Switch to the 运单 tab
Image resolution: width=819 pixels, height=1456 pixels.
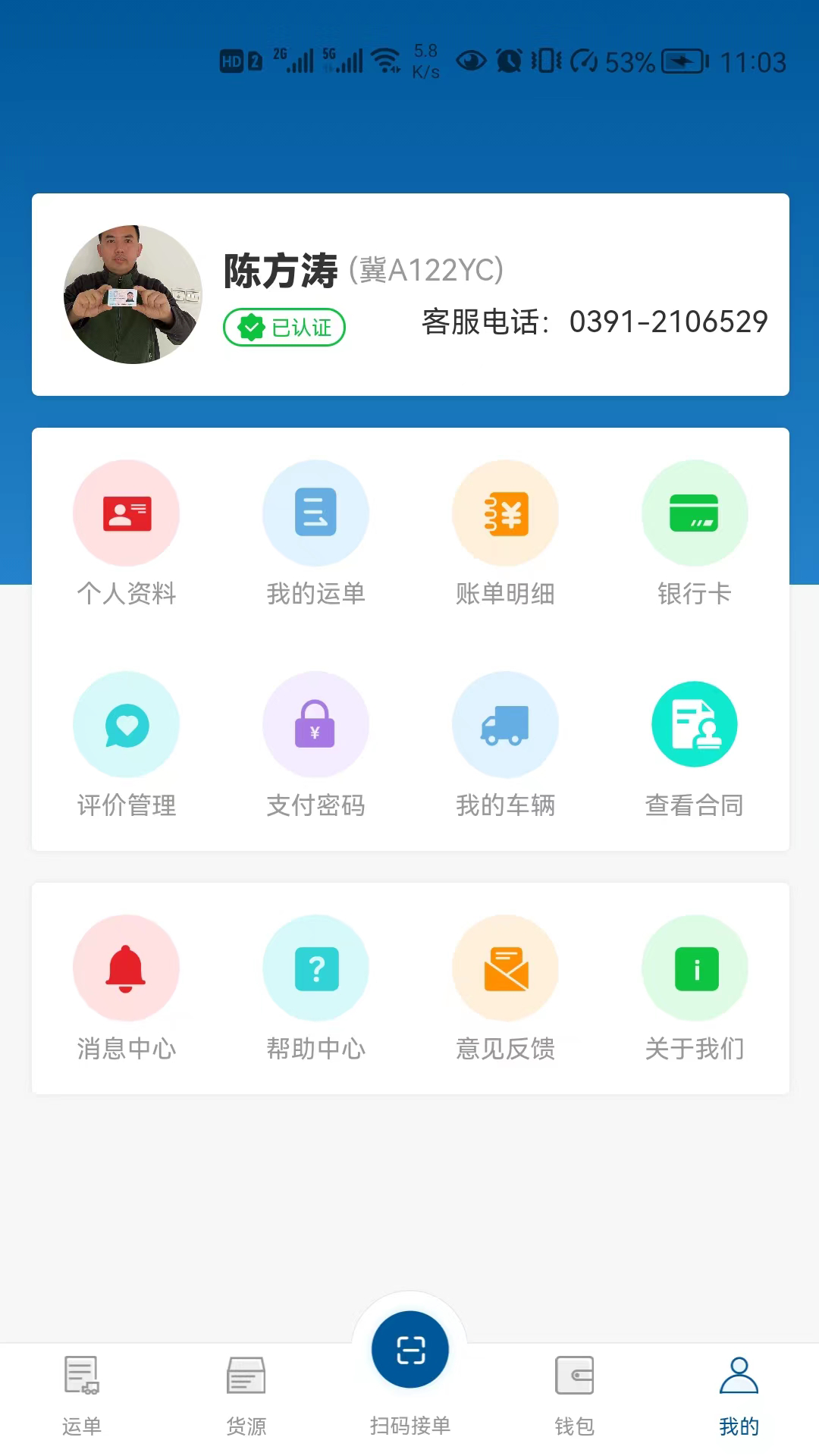point(81,1395)
